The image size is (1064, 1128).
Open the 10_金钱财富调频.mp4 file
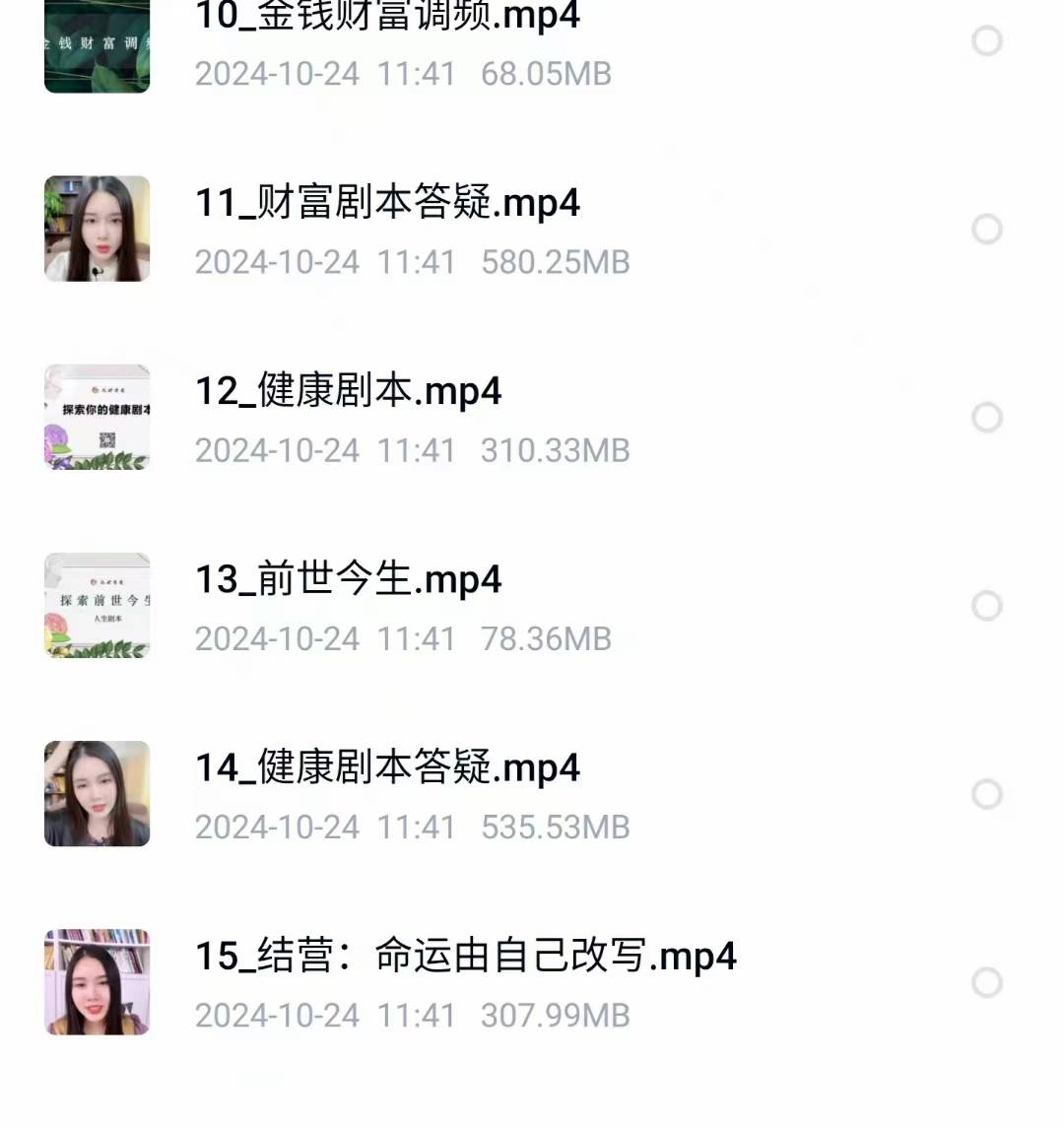coord(387,18)
